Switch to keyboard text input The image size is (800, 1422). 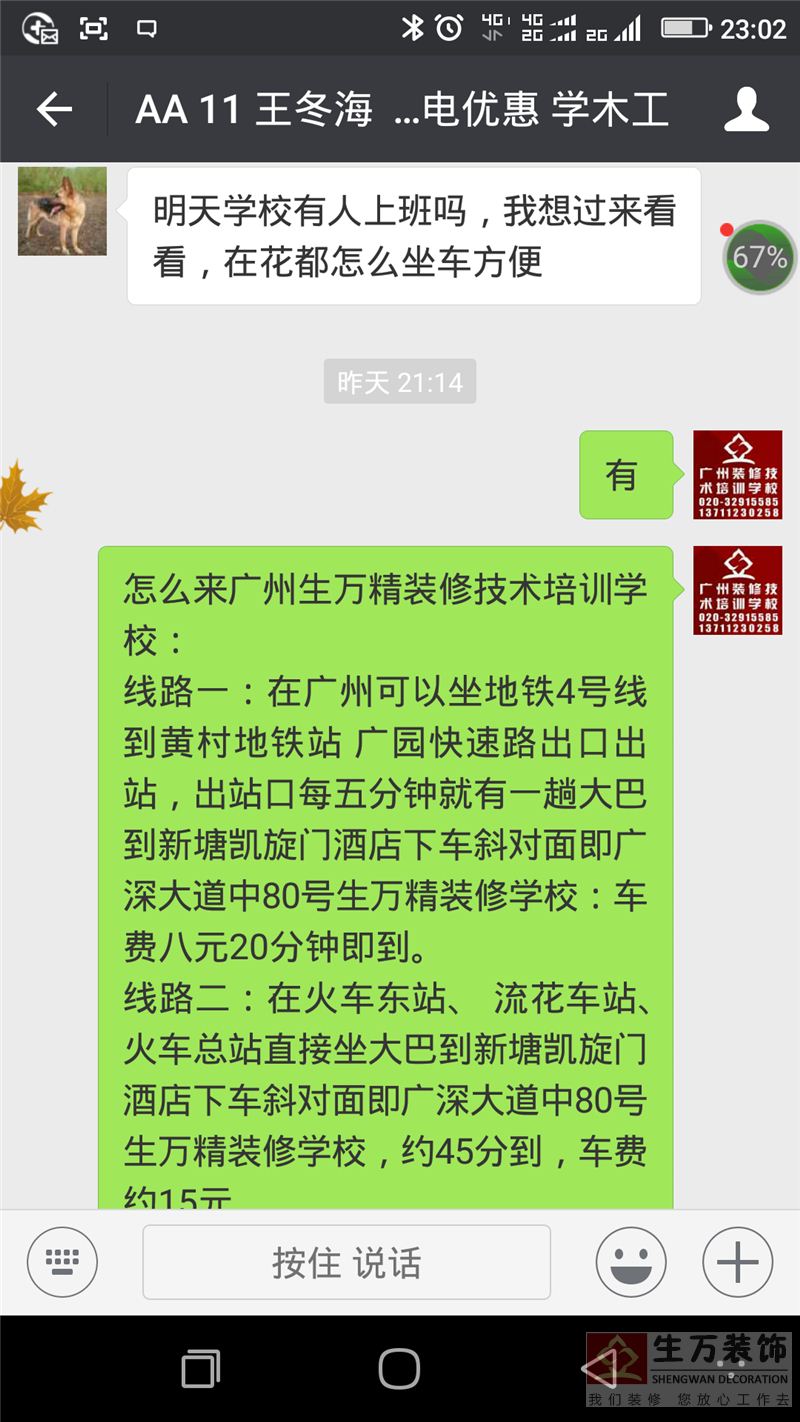click(62, 1262)
